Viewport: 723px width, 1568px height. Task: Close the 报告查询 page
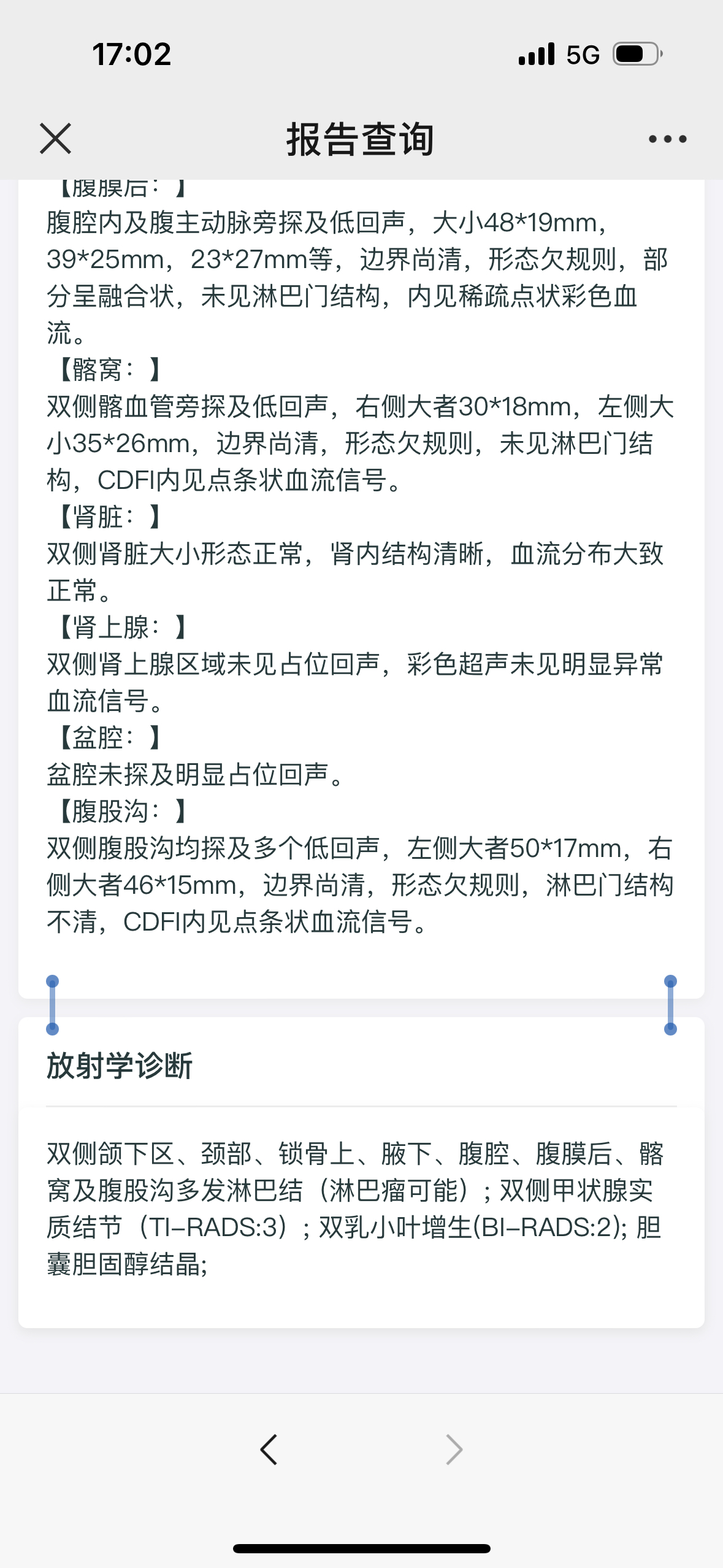56,139
